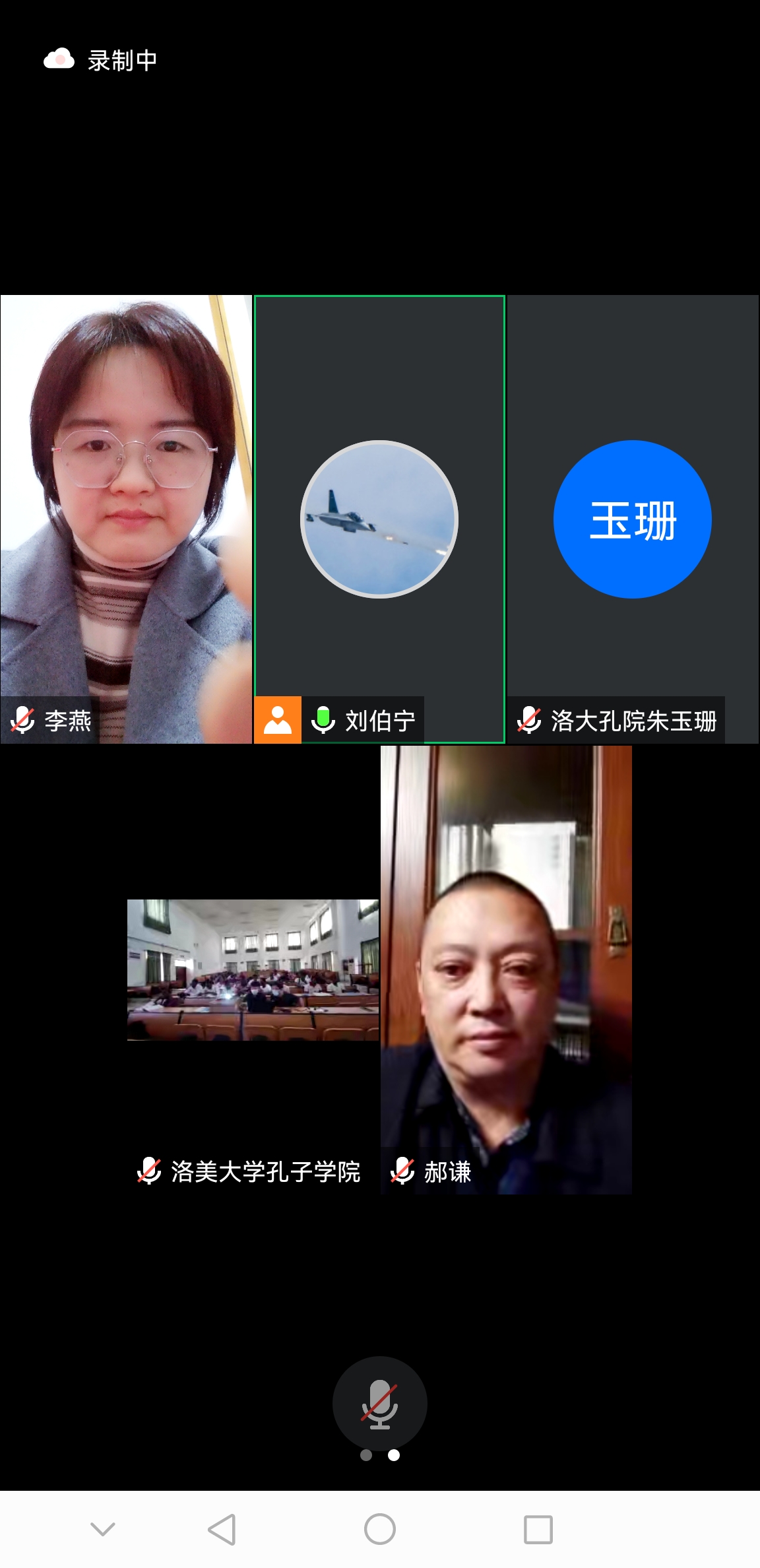Collapse the navigation bar with down chevron
The width and height of the screenshot is (760, 1568).
coord(103,1529)
